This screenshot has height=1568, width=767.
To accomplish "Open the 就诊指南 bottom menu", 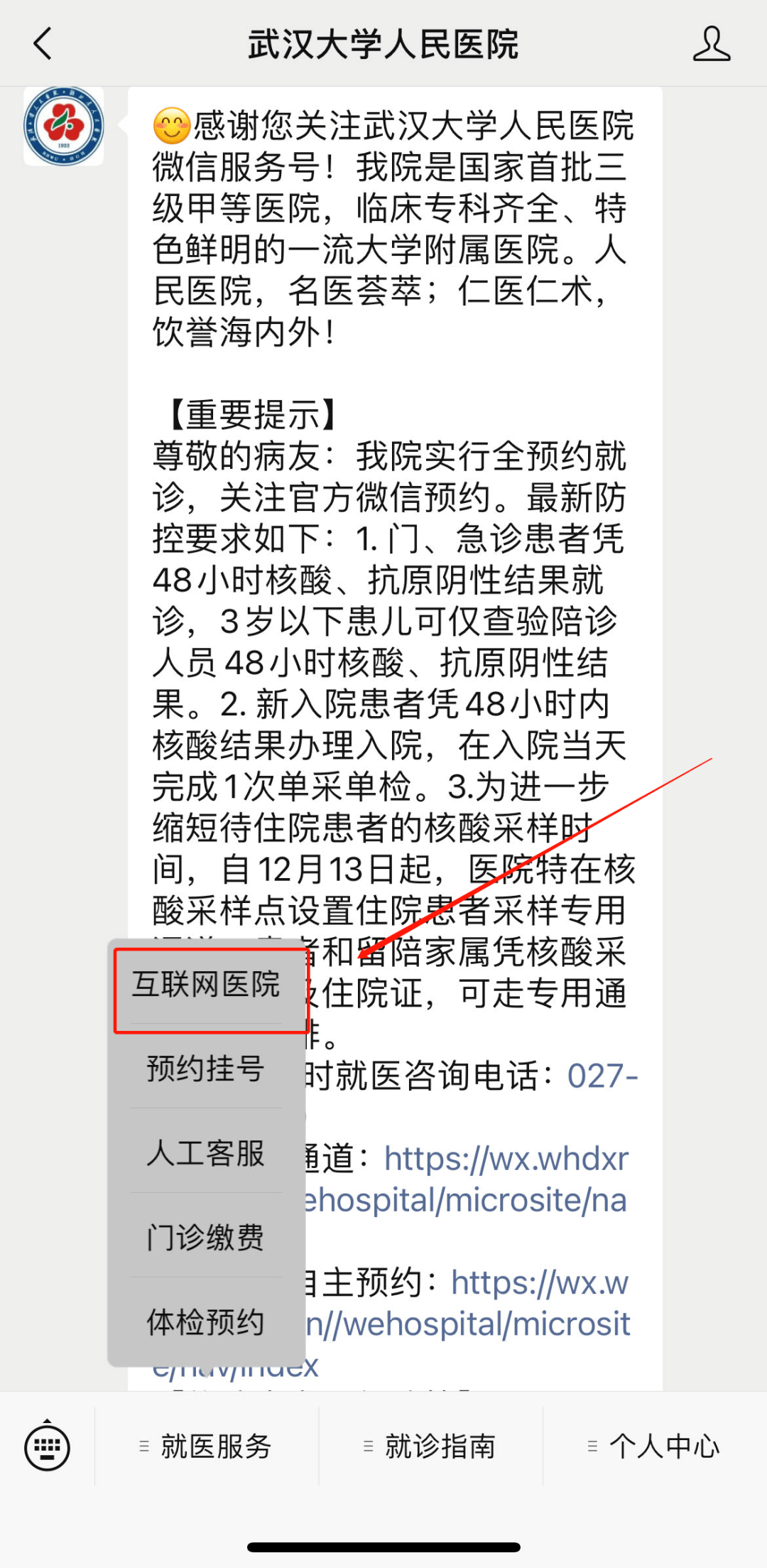I will click(x=430, y=1446).
